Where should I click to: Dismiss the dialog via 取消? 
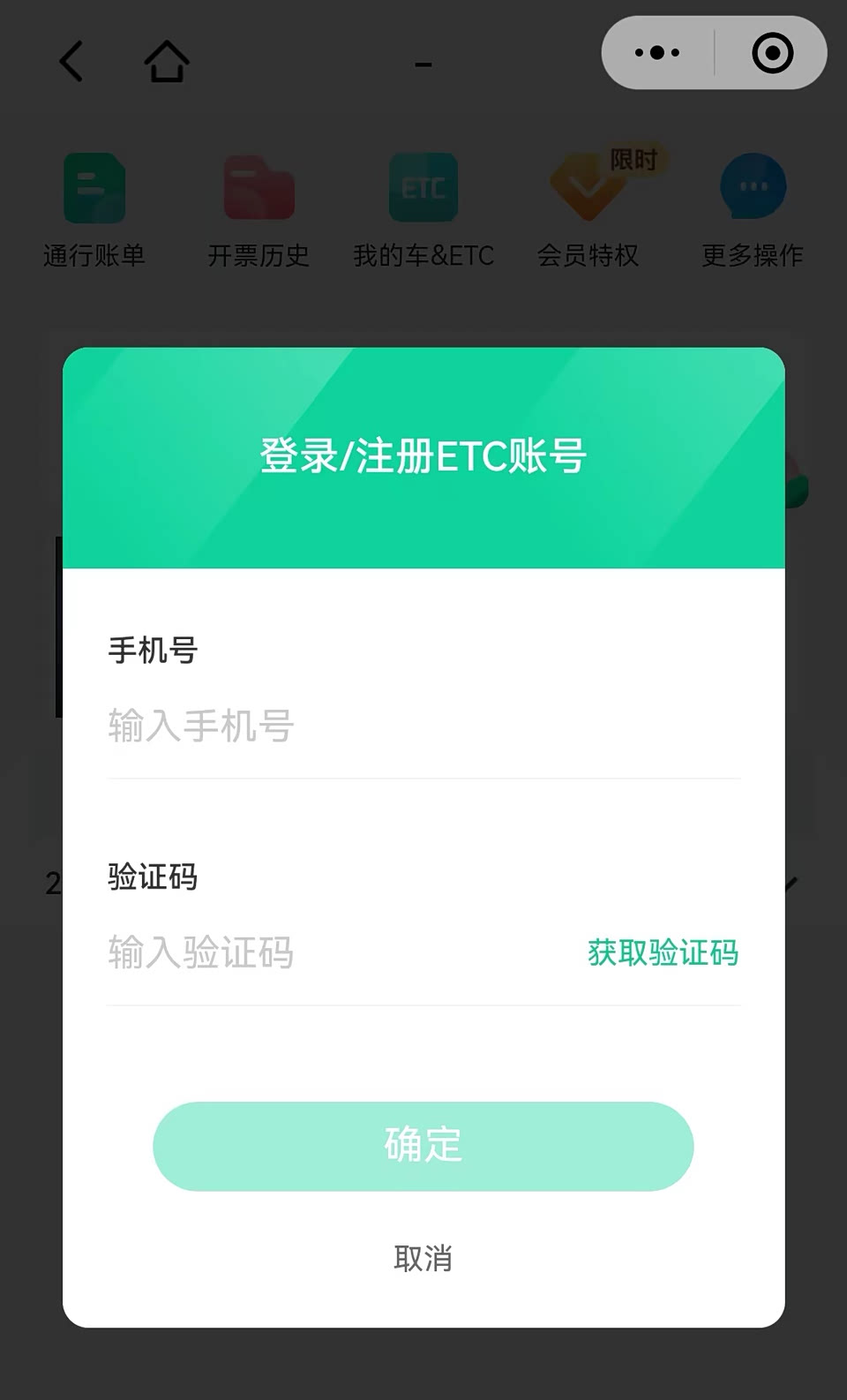(x=423, y=1258)
